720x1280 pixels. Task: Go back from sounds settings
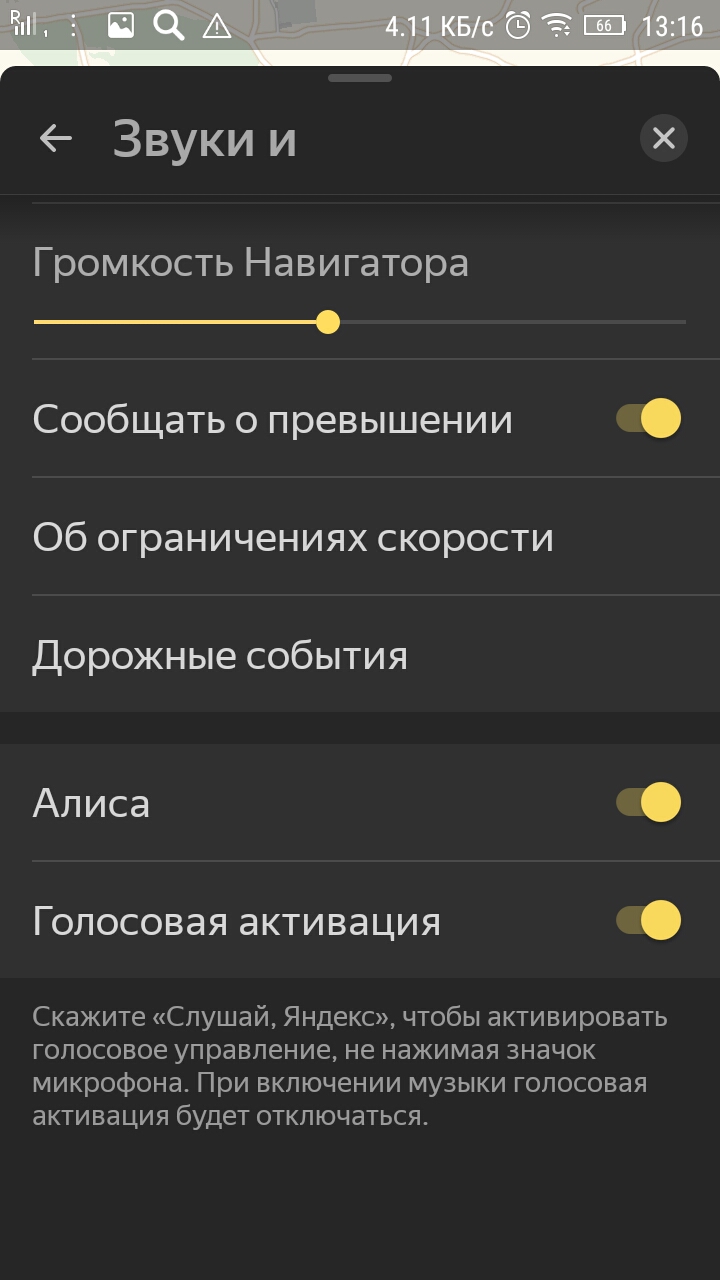[56, 138]
